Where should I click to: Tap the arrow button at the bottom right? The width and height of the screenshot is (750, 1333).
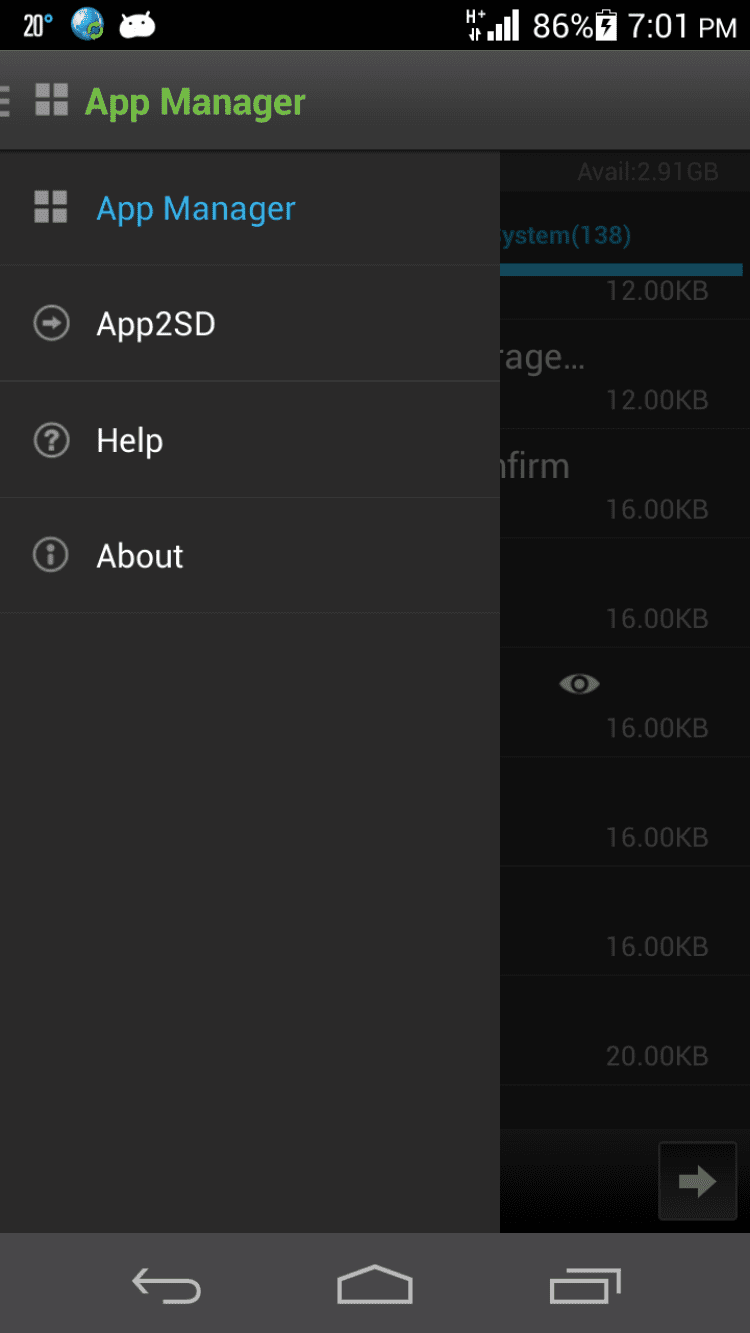[x=697, y=1181]
